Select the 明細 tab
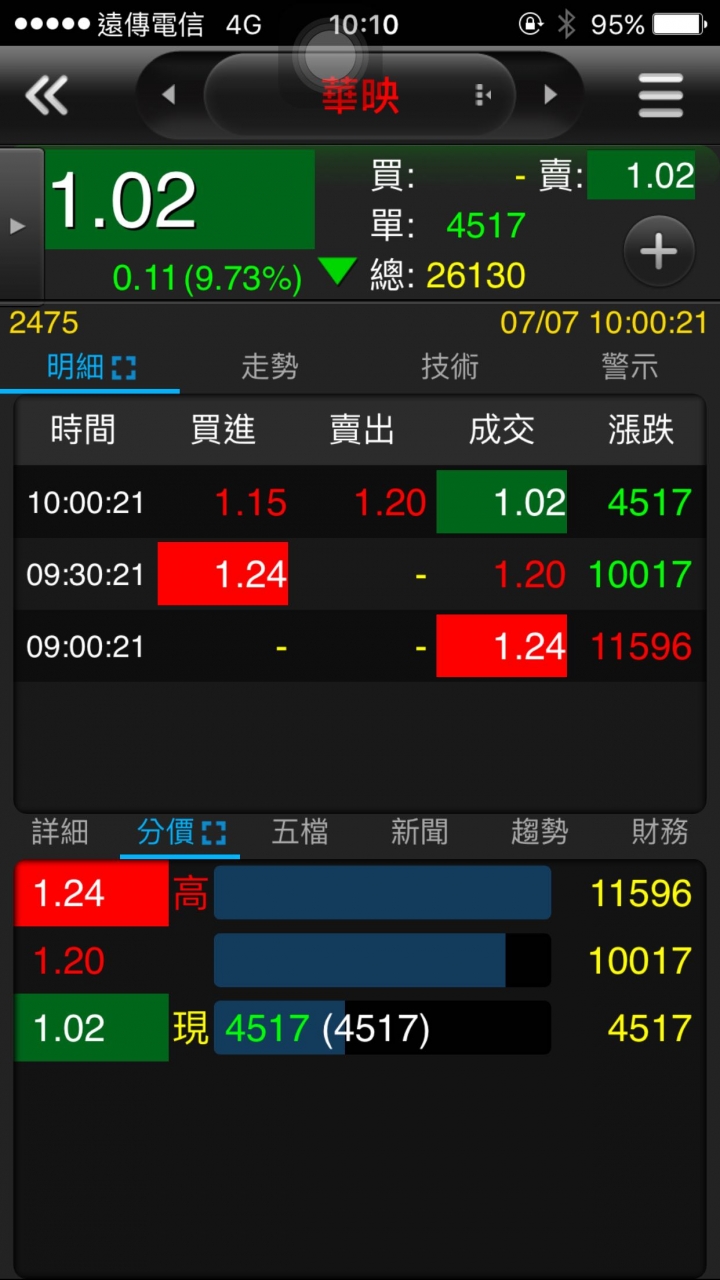This screenshot has height=1280, width=720. pyautogui.click(x=90, y=367)
